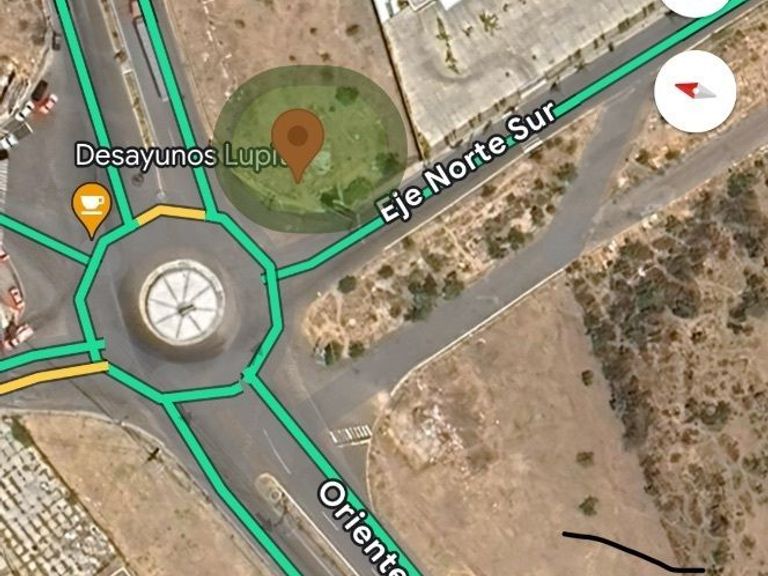Viewport: 768px width, 576px height.
Task: Select the dropped red location pin
Action: click(x=298, y=145)
